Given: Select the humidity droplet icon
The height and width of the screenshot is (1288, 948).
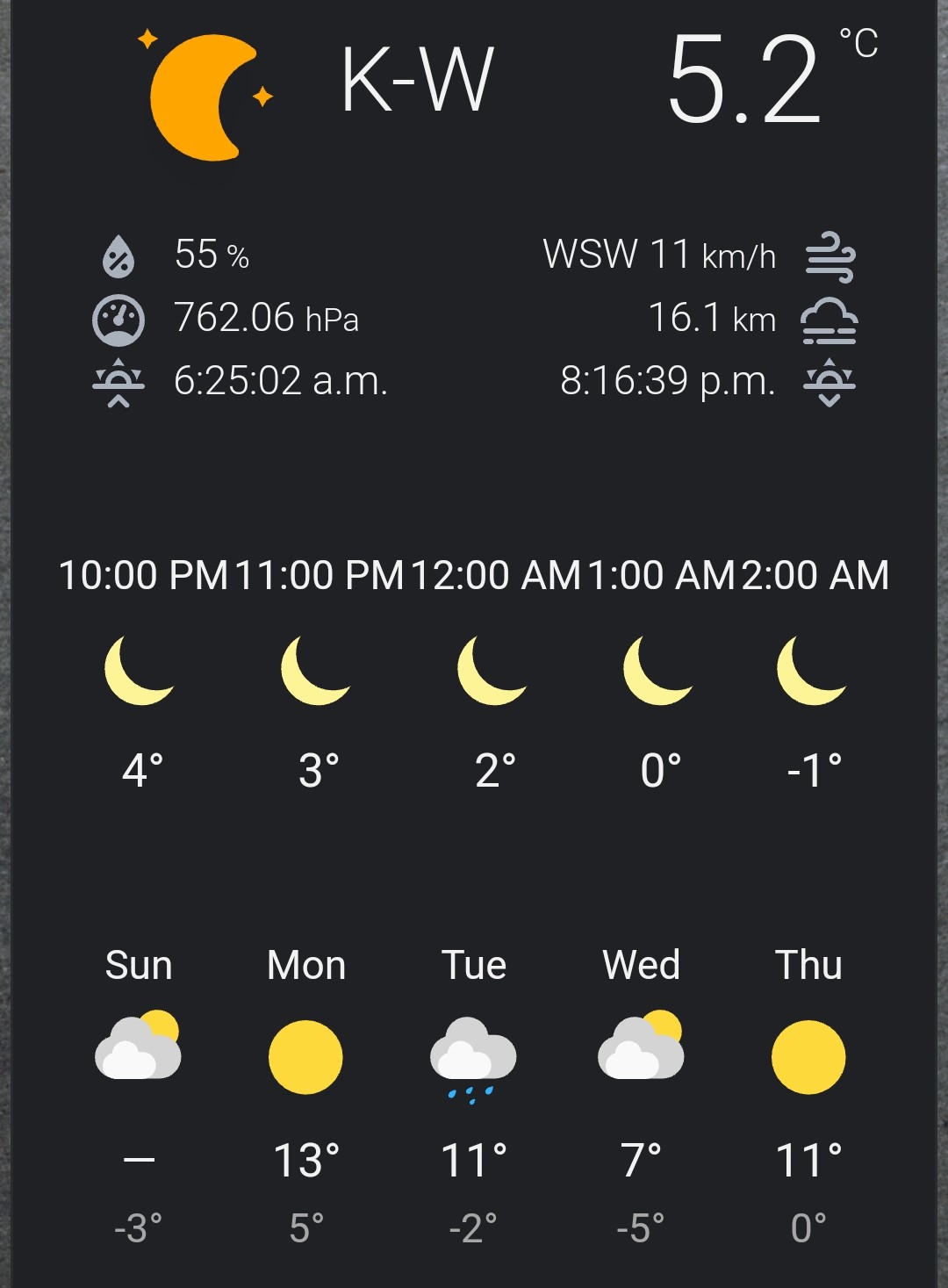Looking at the screenshot, I should click(x=118, y=255).
